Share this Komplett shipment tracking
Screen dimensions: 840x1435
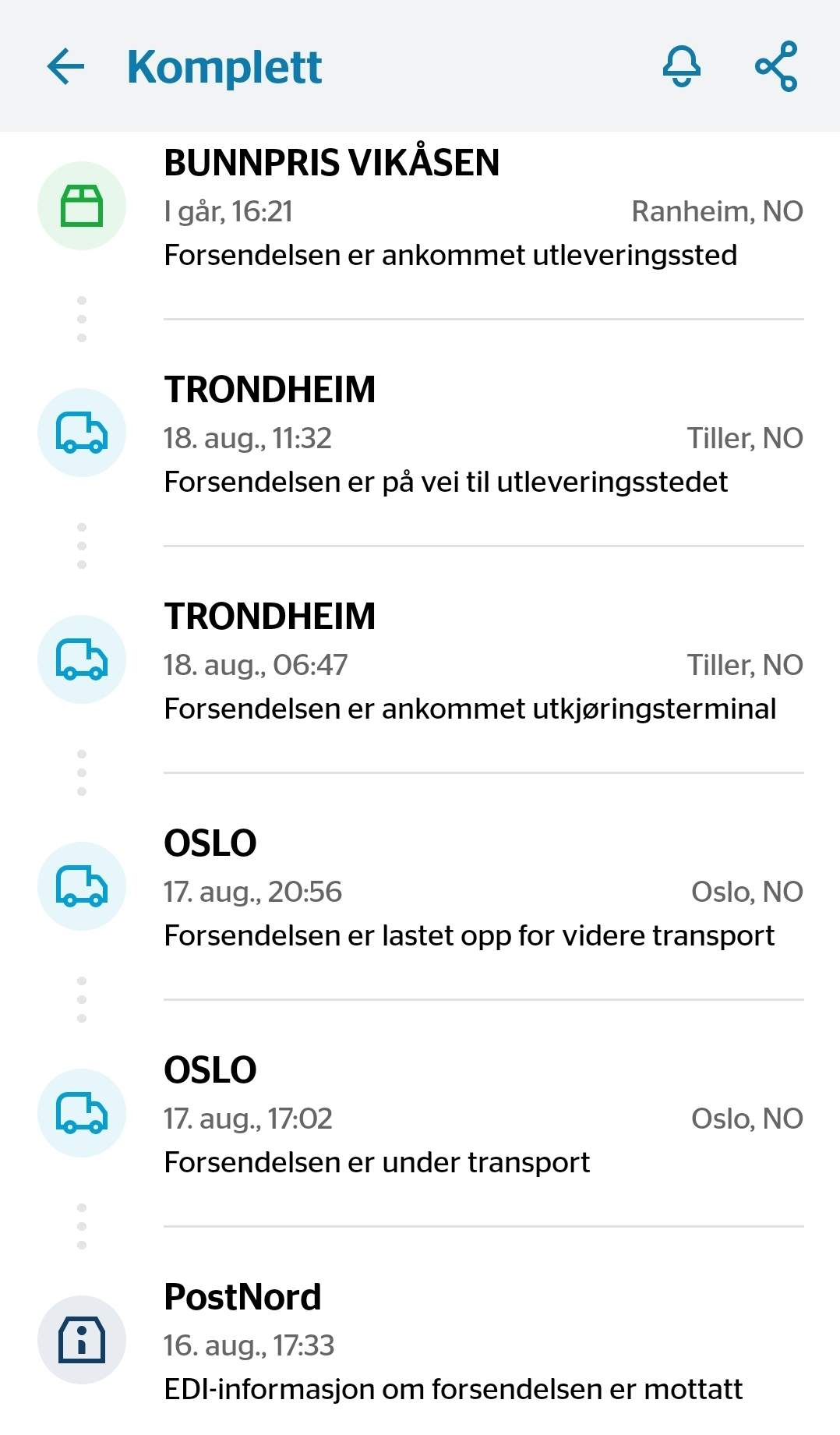pyautogui.click(x=777, y=66)
